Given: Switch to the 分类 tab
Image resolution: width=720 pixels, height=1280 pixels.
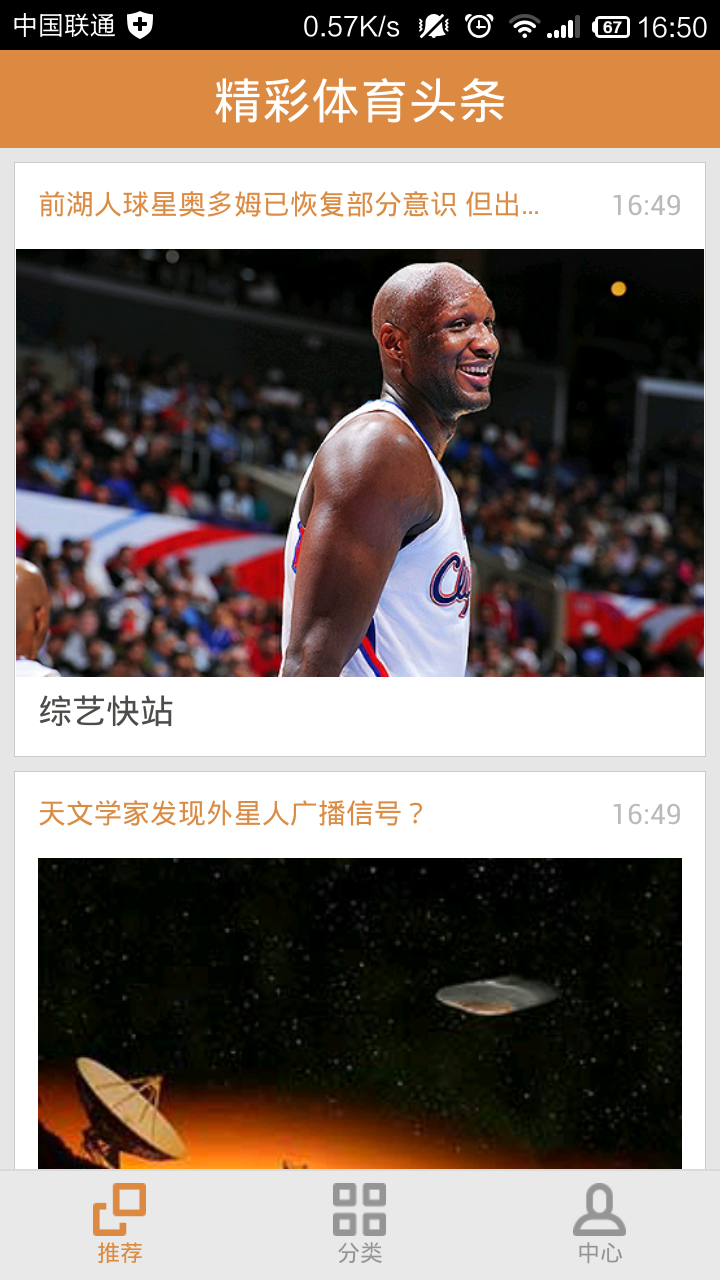Looking at the screenshot, I should pyautogui.click(x=360, y=1224).
